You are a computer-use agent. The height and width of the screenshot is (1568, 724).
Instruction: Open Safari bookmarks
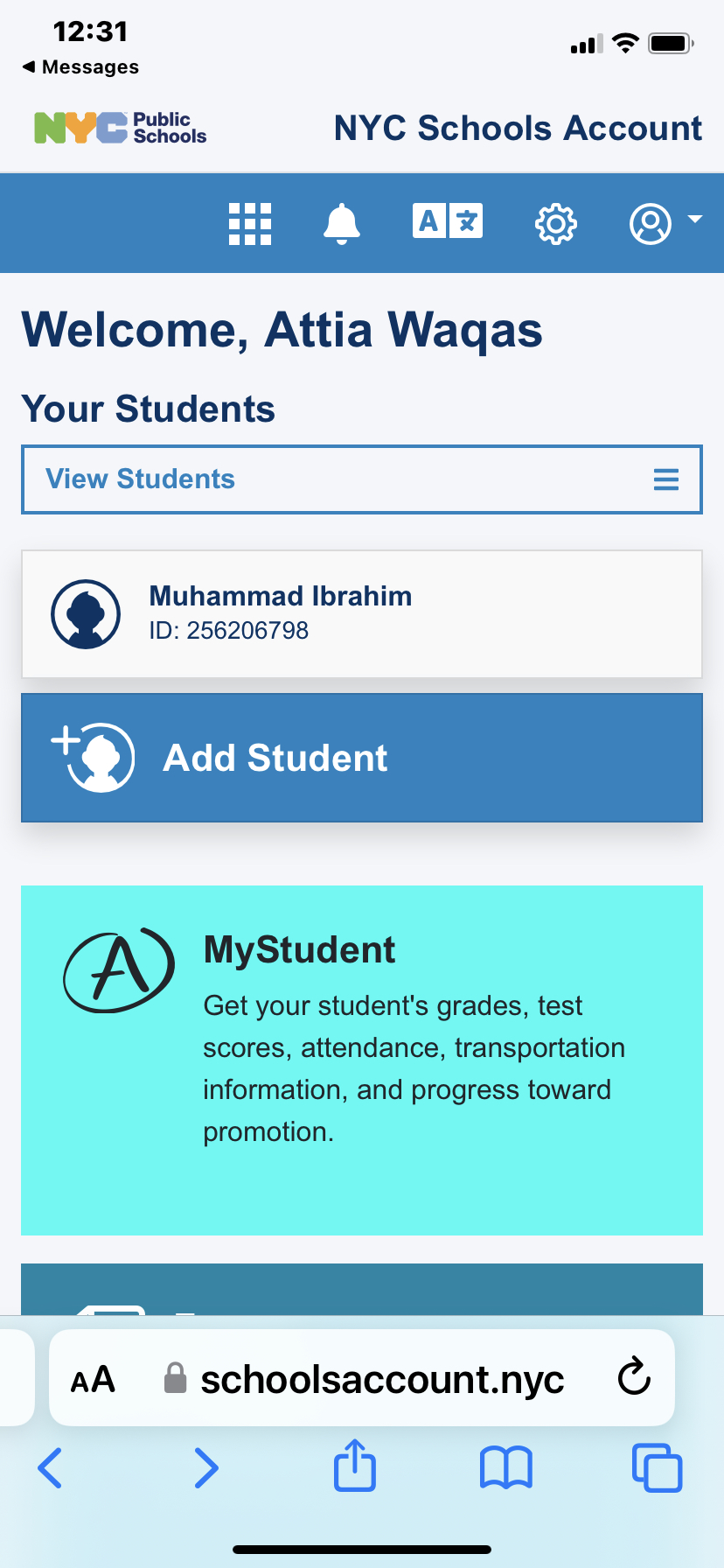506,1467
